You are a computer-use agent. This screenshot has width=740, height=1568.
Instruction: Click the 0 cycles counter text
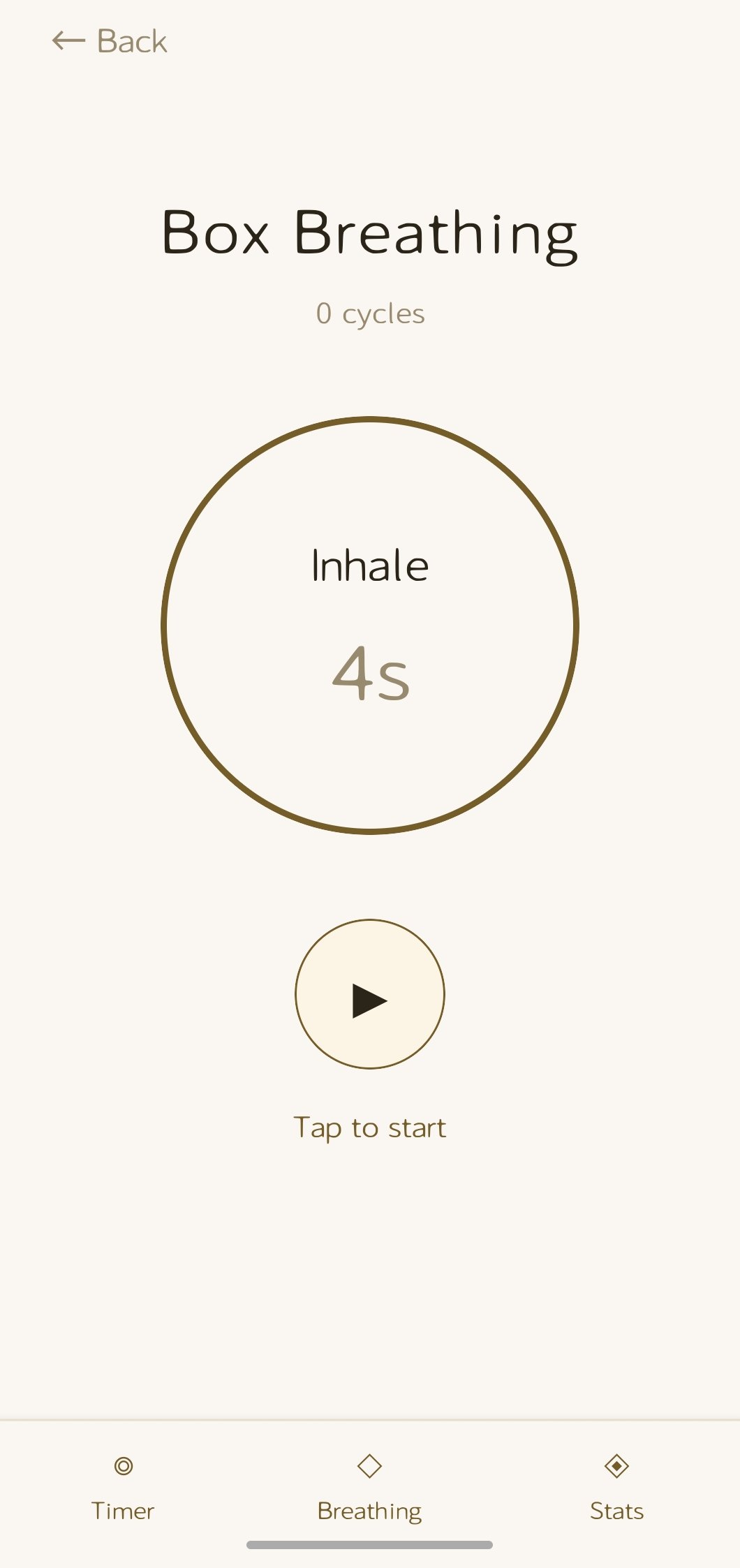coord(370,313)
